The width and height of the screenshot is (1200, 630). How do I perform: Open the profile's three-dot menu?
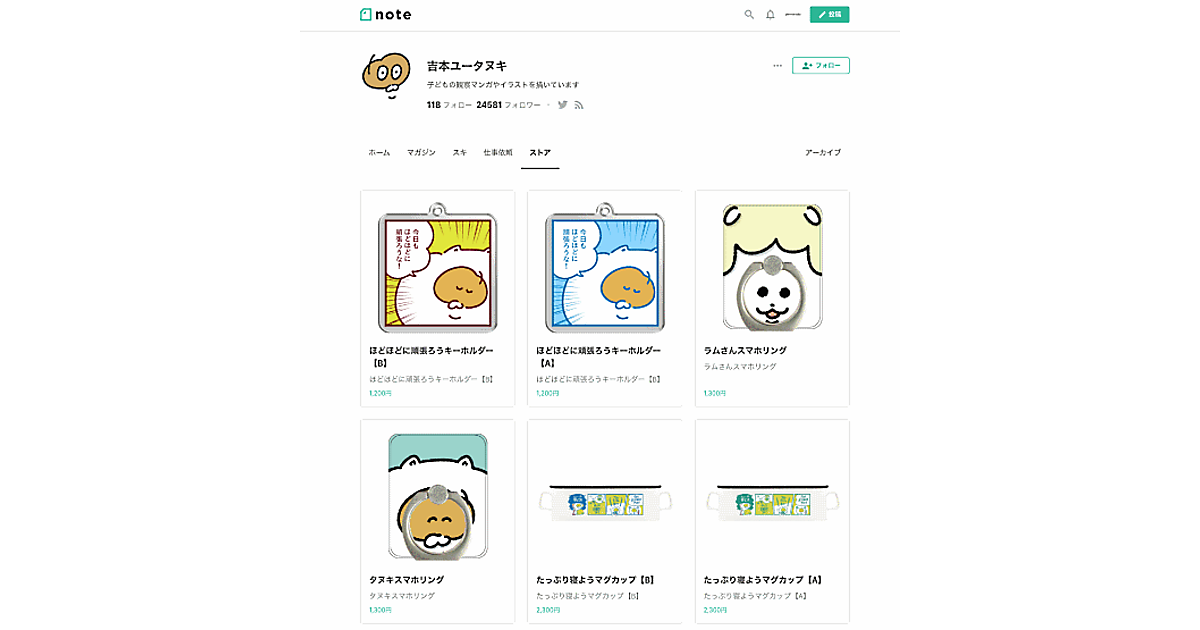pyautogui.click(x=777, y=66)
